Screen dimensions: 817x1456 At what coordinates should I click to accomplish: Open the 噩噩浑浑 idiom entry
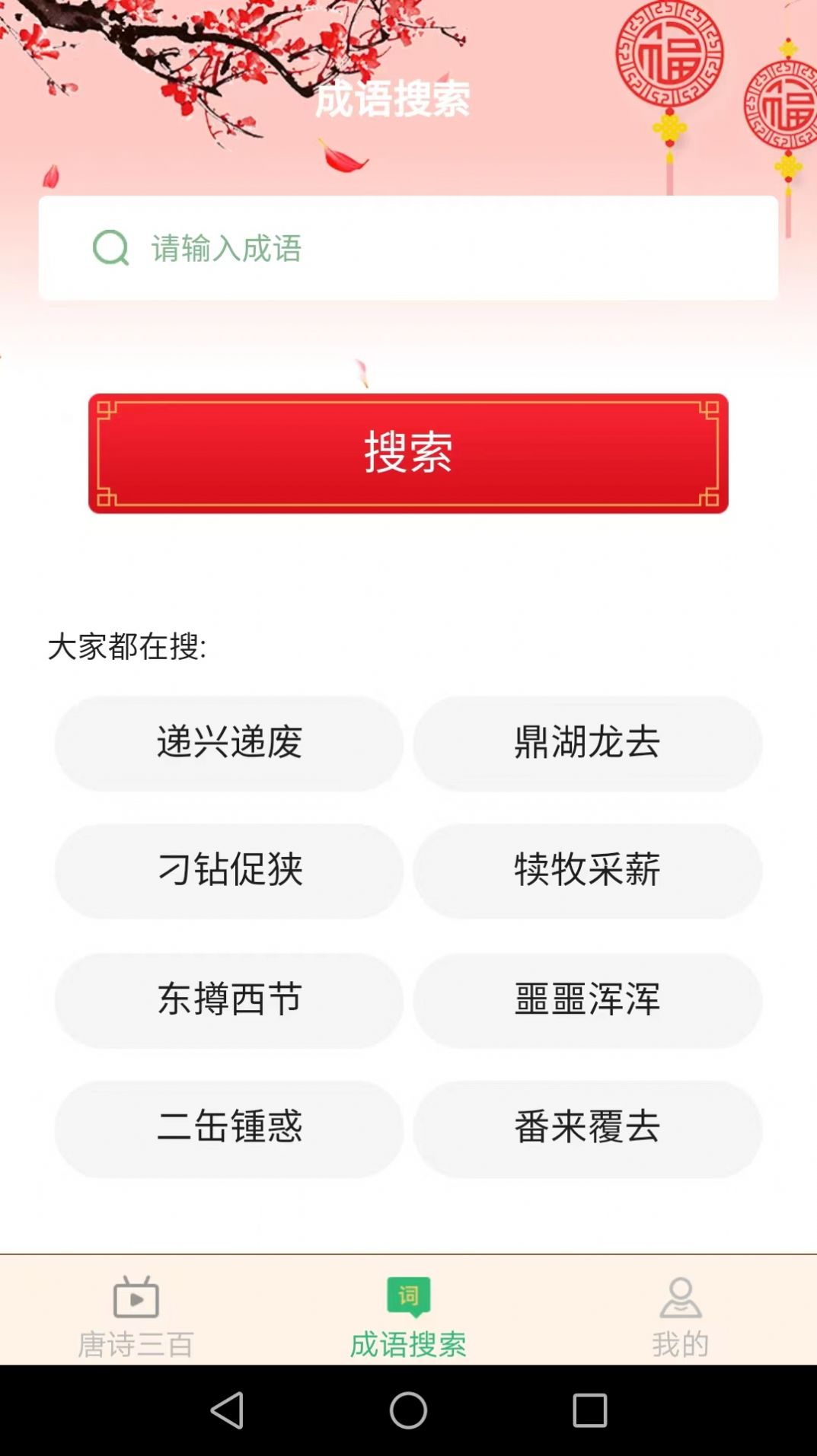click(588, 1002)
